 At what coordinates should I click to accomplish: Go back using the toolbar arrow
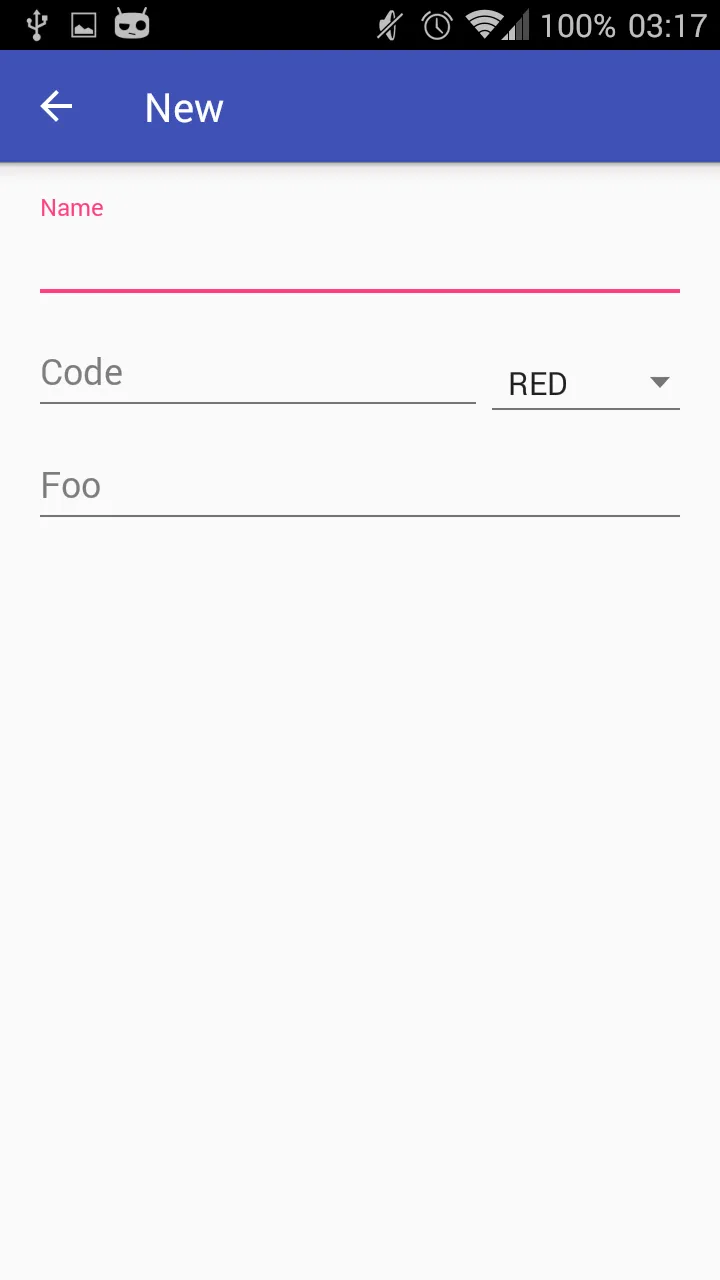click(56, 107)
